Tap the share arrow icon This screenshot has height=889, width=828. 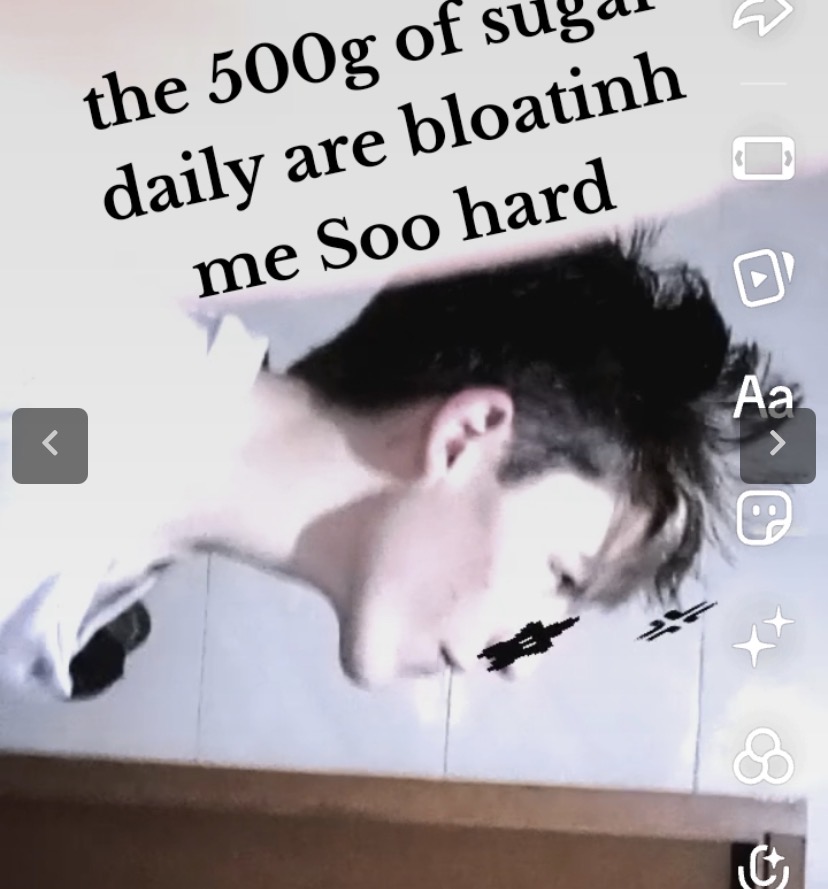tap(763, 17)
